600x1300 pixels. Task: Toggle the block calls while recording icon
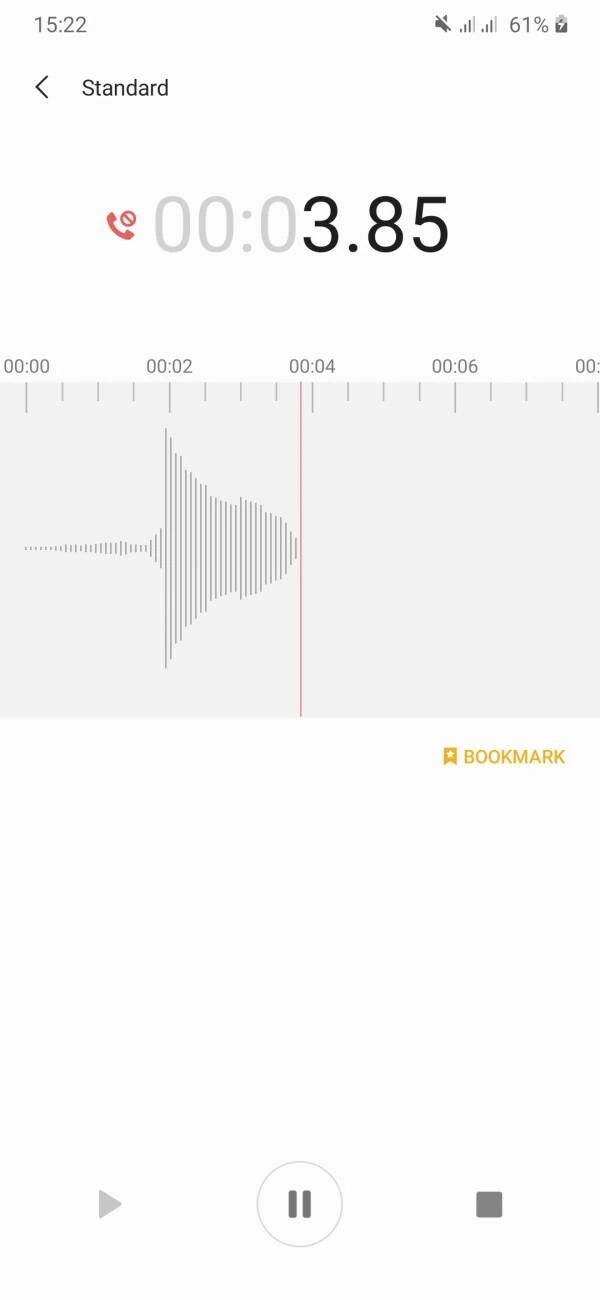[121, 225]
